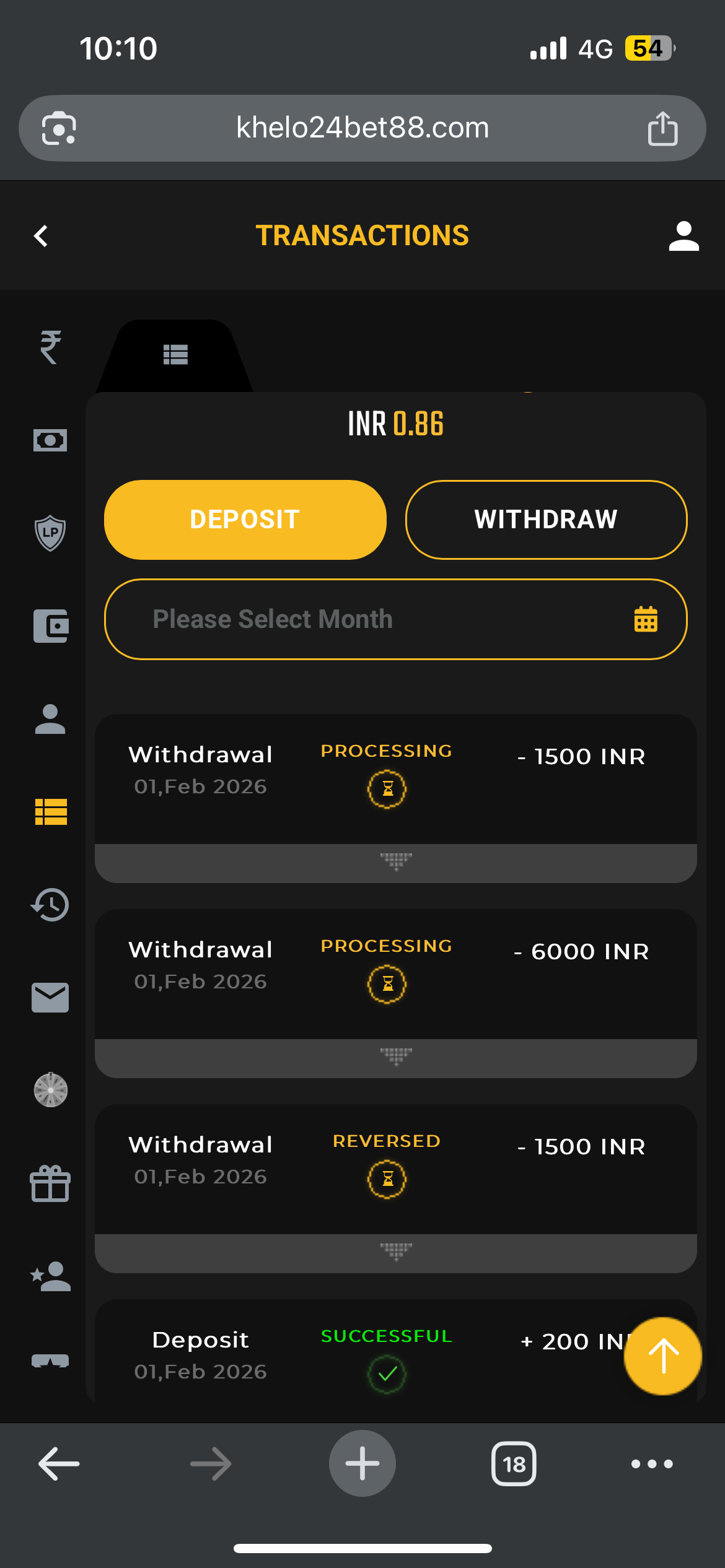Open the rupee icon in sidebar
The image size is (725, 1568).
pyautogui.click(x=50, y=347)
